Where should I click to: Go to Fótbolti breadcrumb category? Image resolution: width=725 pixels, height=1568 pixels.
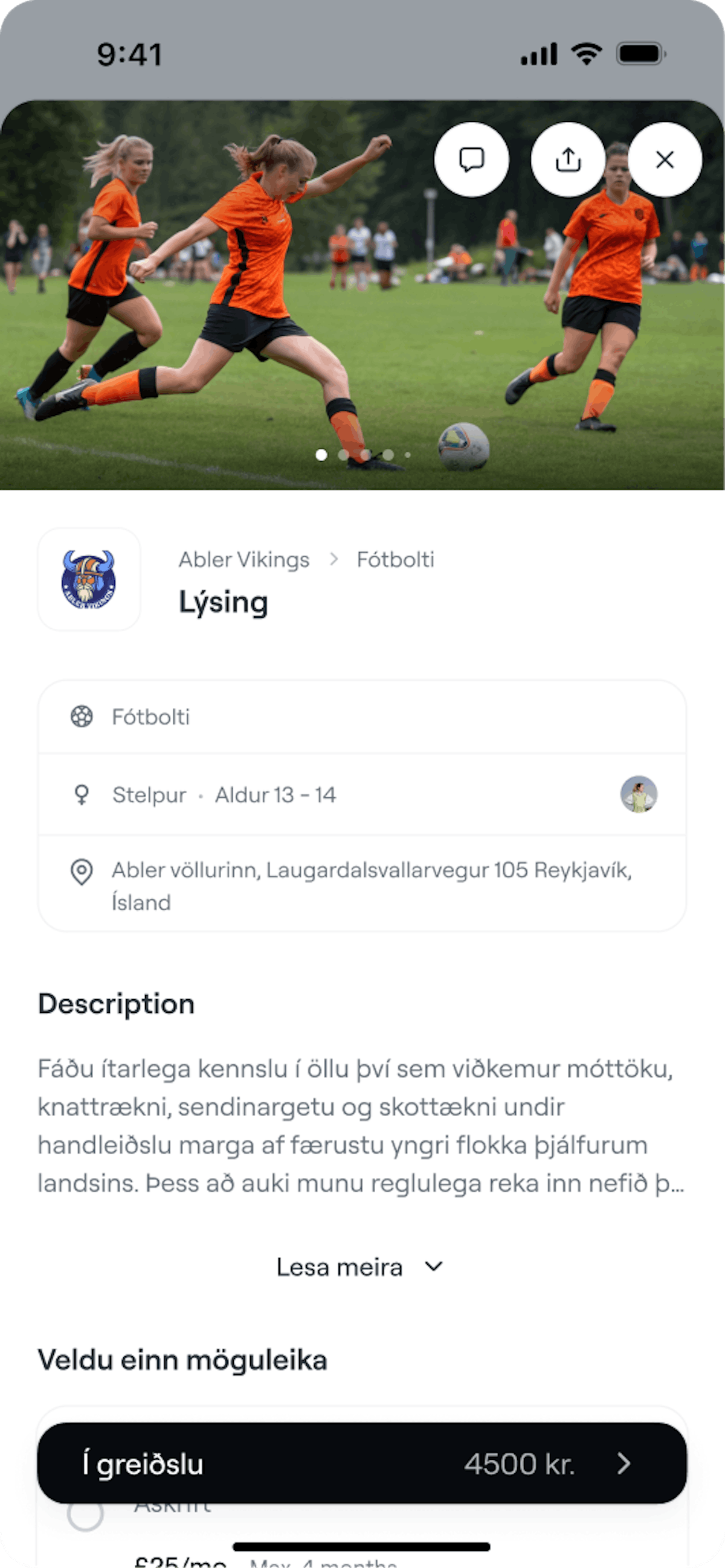(x=396, y=559)
